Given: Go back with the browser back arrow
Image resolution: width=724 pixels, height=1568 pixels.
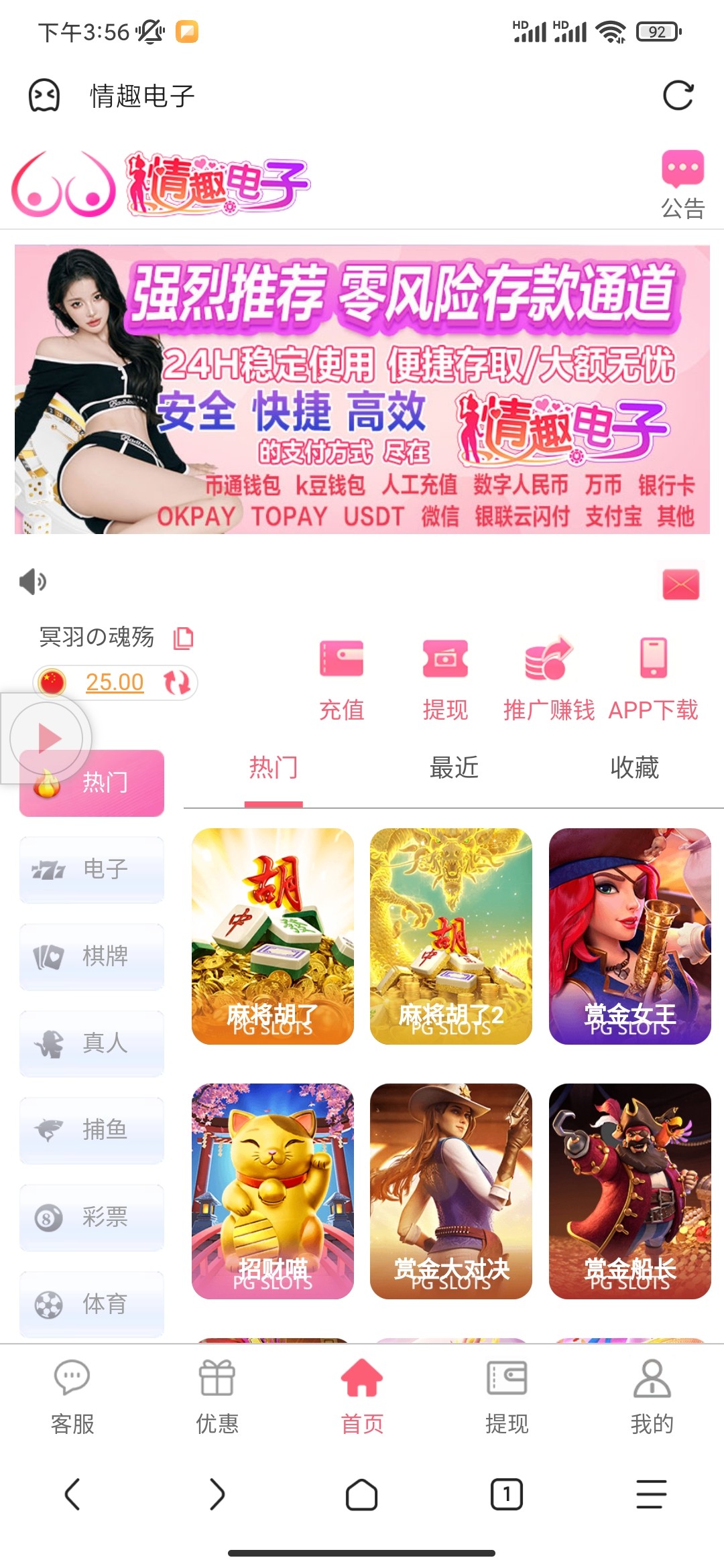Looking at the screenshot, I should click(x=72, y=1494).
